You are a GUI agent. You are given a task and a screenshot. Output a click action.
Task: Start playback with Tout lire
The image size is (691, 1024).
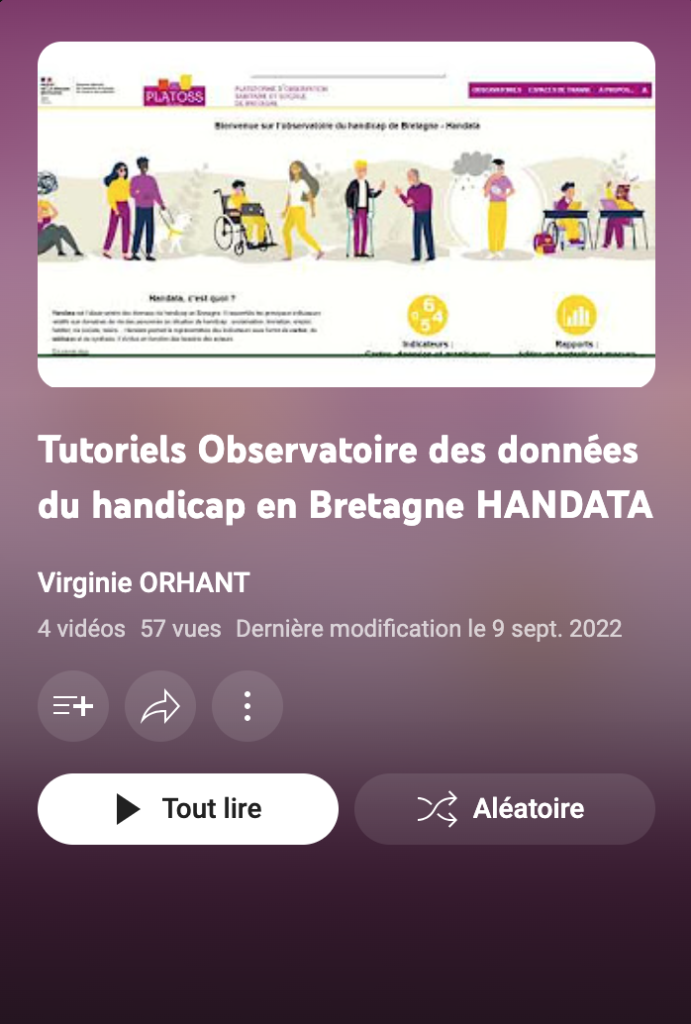click(188, 809)
